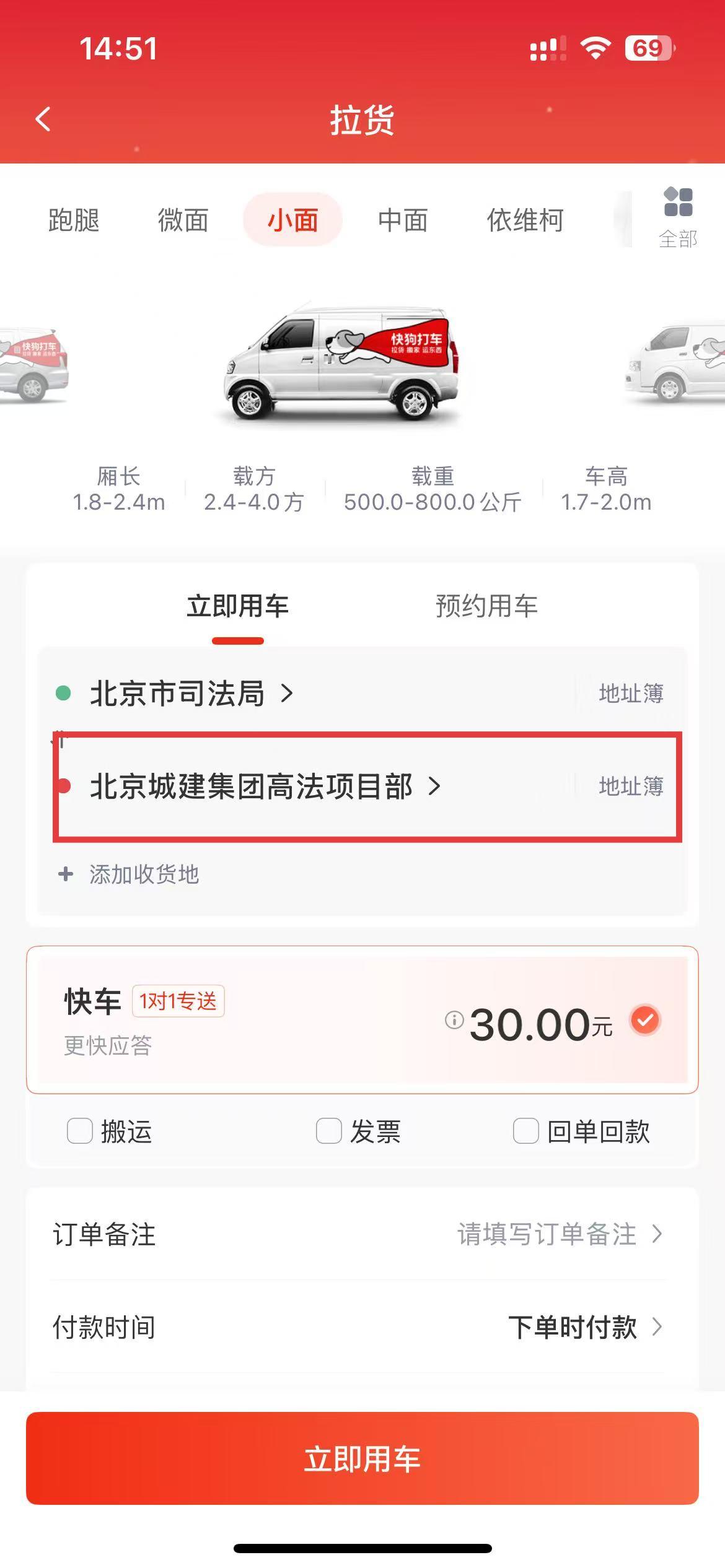Select the 跑腿 vehicle tab
725x1568 pixels.
(74, 220)
